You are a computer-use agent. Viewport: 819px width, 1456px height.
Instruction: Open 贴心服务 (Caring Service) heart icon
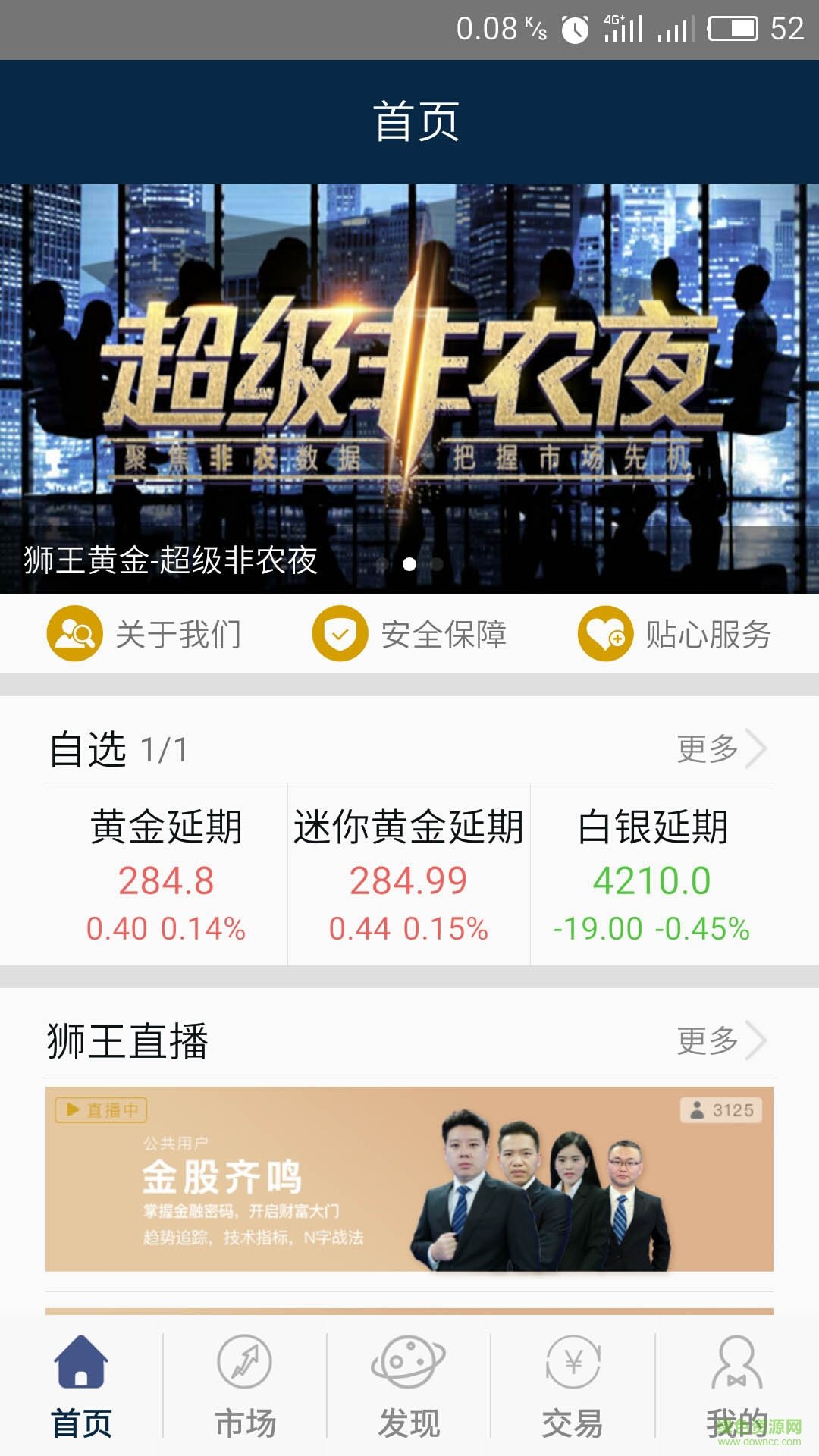pos(604,635)
